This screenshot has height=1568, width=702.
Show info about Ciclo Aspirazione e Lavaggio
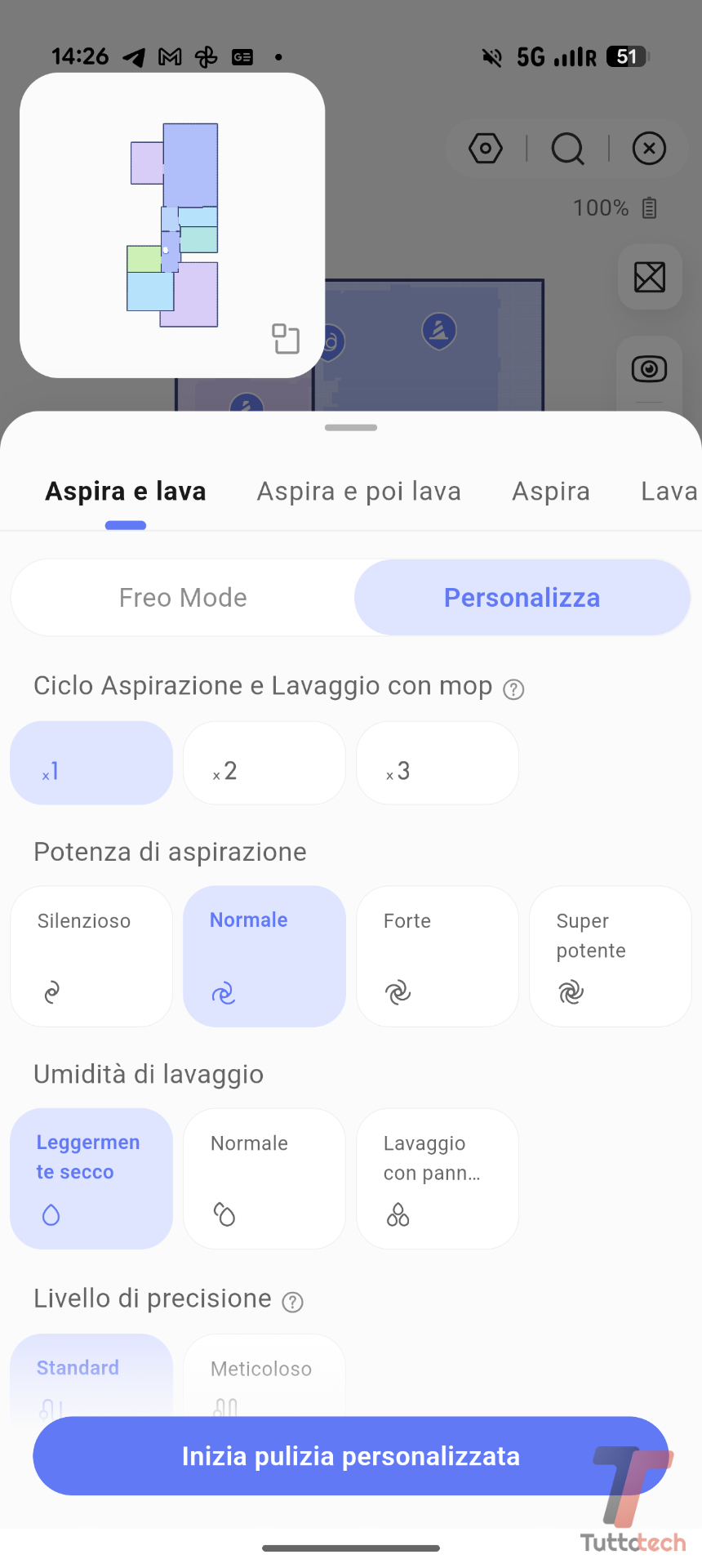pos(513,689)
